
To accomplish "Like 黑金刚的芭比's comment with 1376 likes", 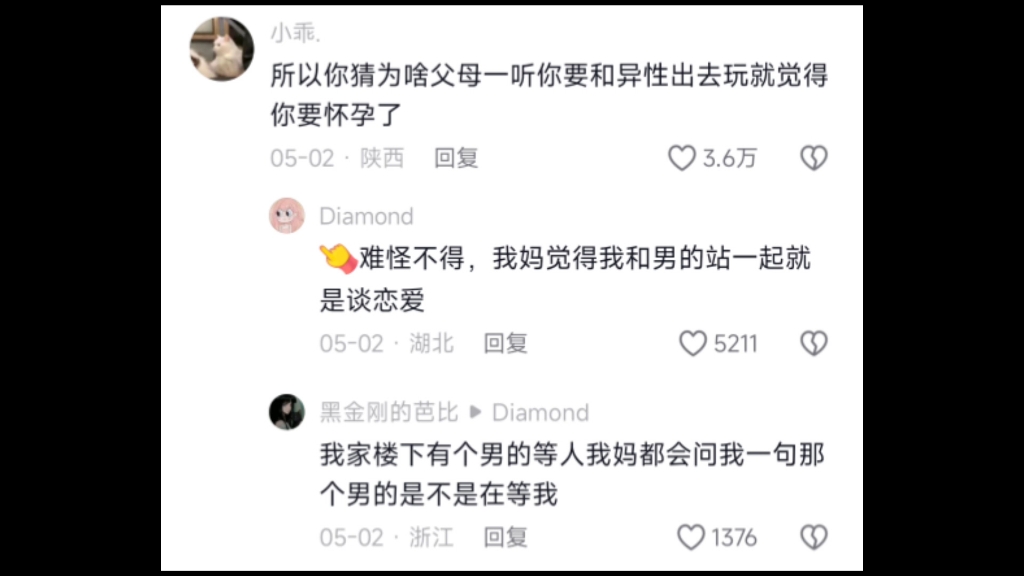I will pyautogui.click(x=691, y=537).
